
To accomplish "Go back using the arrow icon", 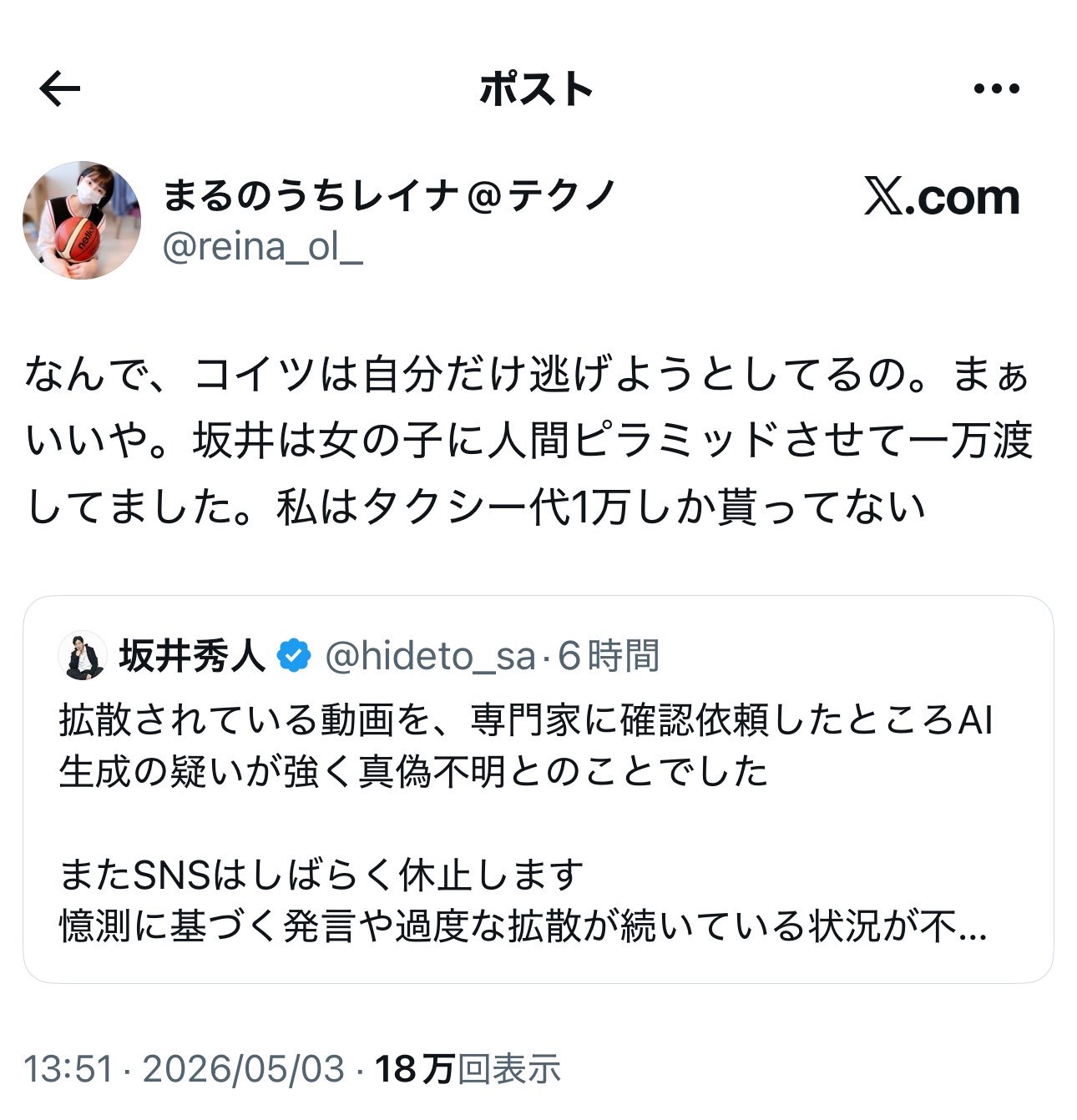I will pyautogui.click(x=60, y=88).
